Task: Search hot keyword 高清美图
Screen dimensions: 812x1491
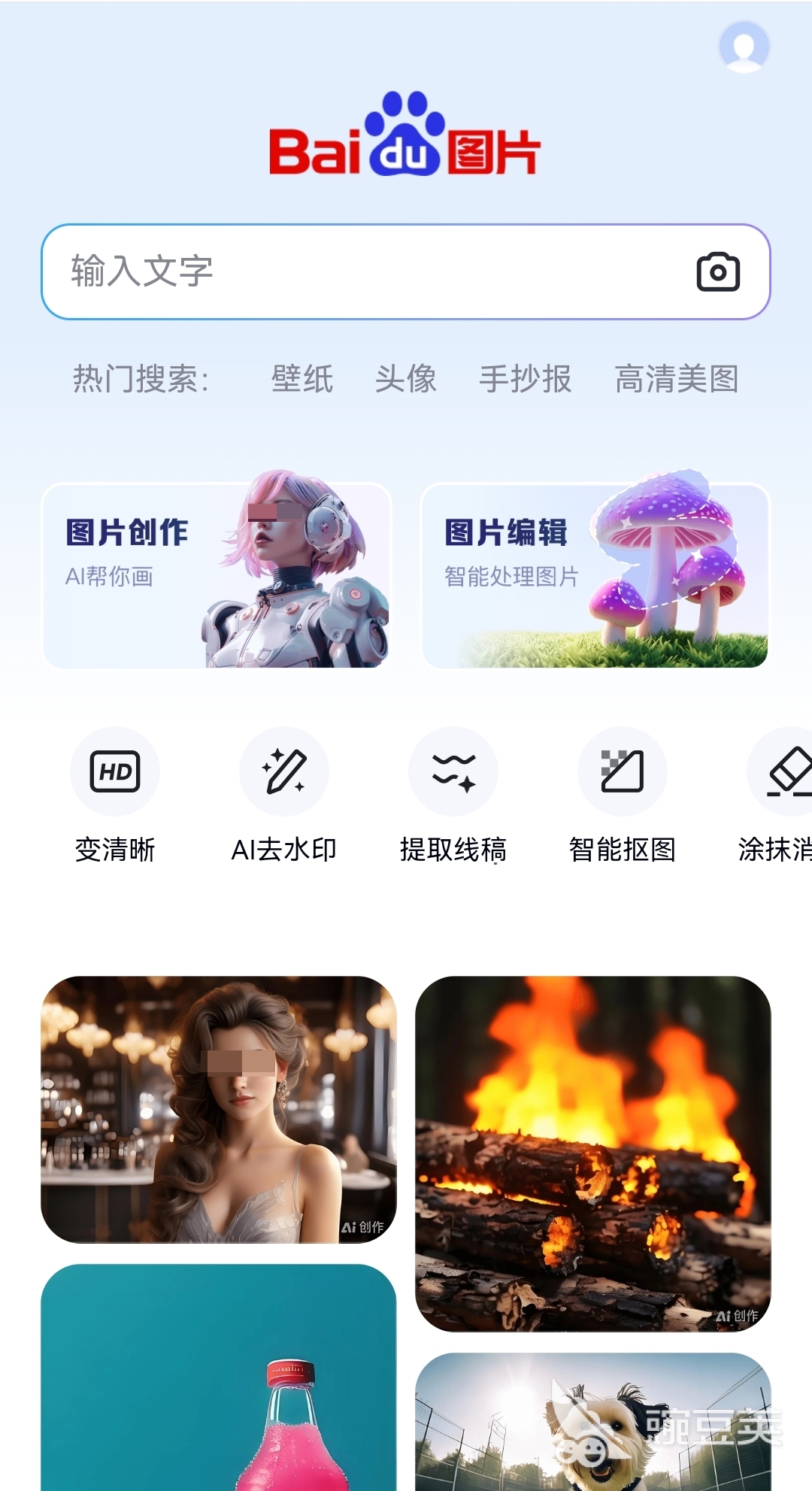Action: pyautogui.click(x=676, y=379)
